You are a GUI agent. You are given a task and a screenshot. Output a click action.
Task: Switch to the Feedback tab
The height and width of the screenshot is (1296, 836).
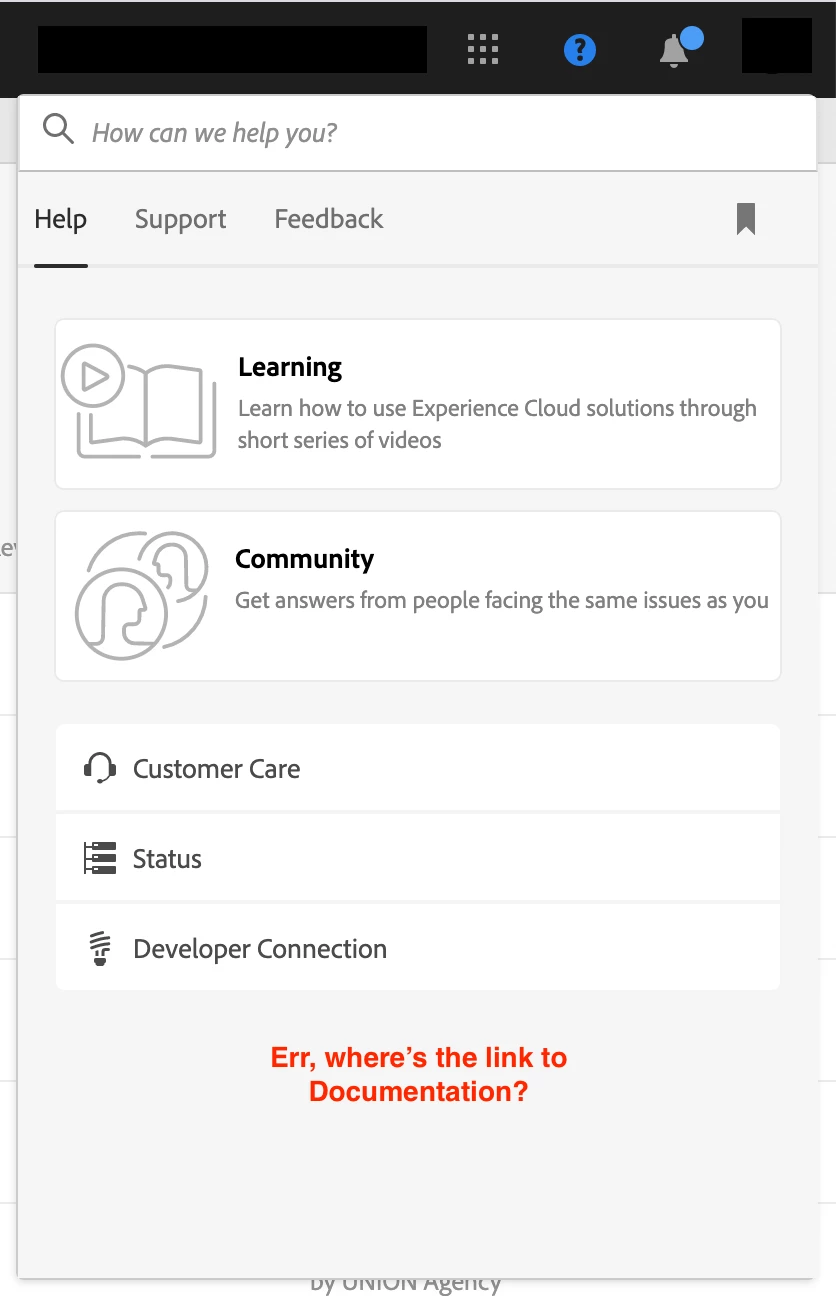tap(328, 219)
